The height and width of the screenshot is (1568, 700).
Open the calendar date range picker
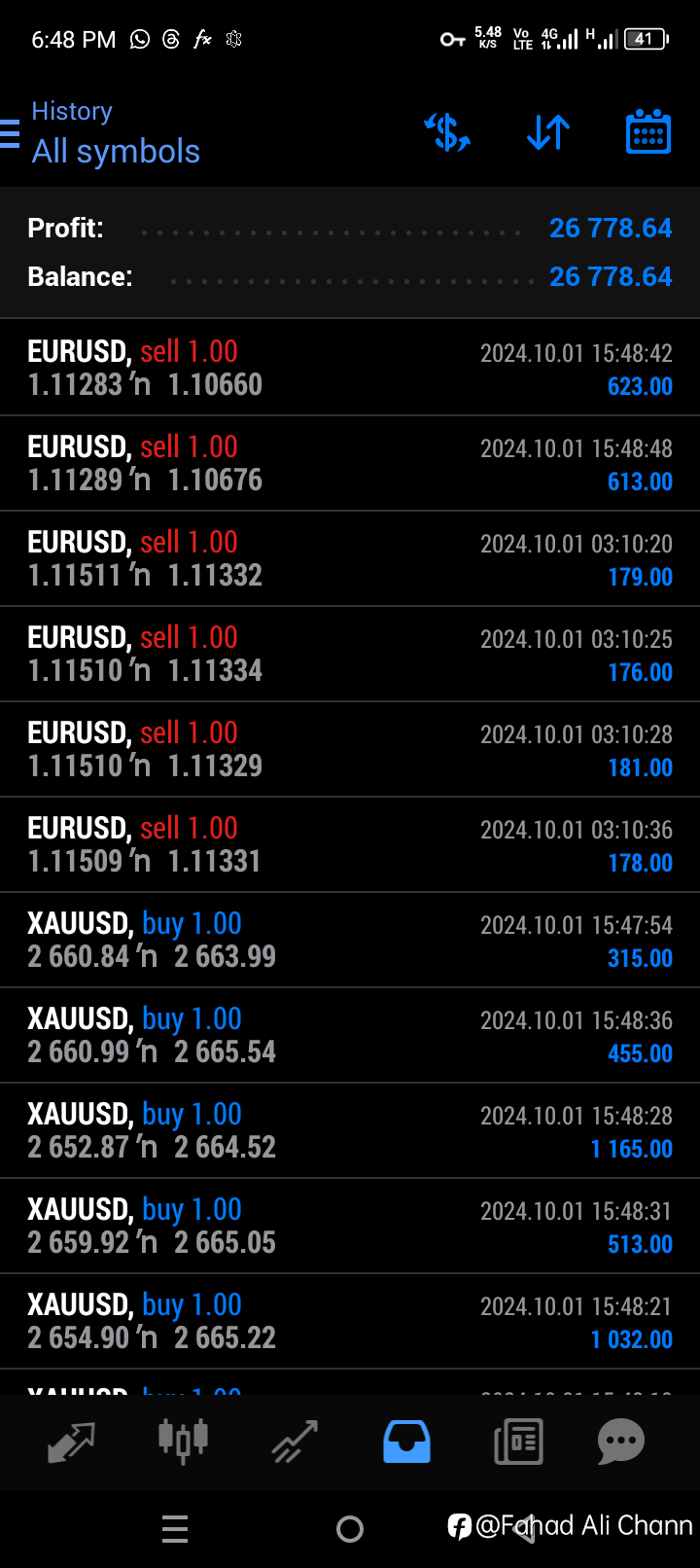pos(648,132)
